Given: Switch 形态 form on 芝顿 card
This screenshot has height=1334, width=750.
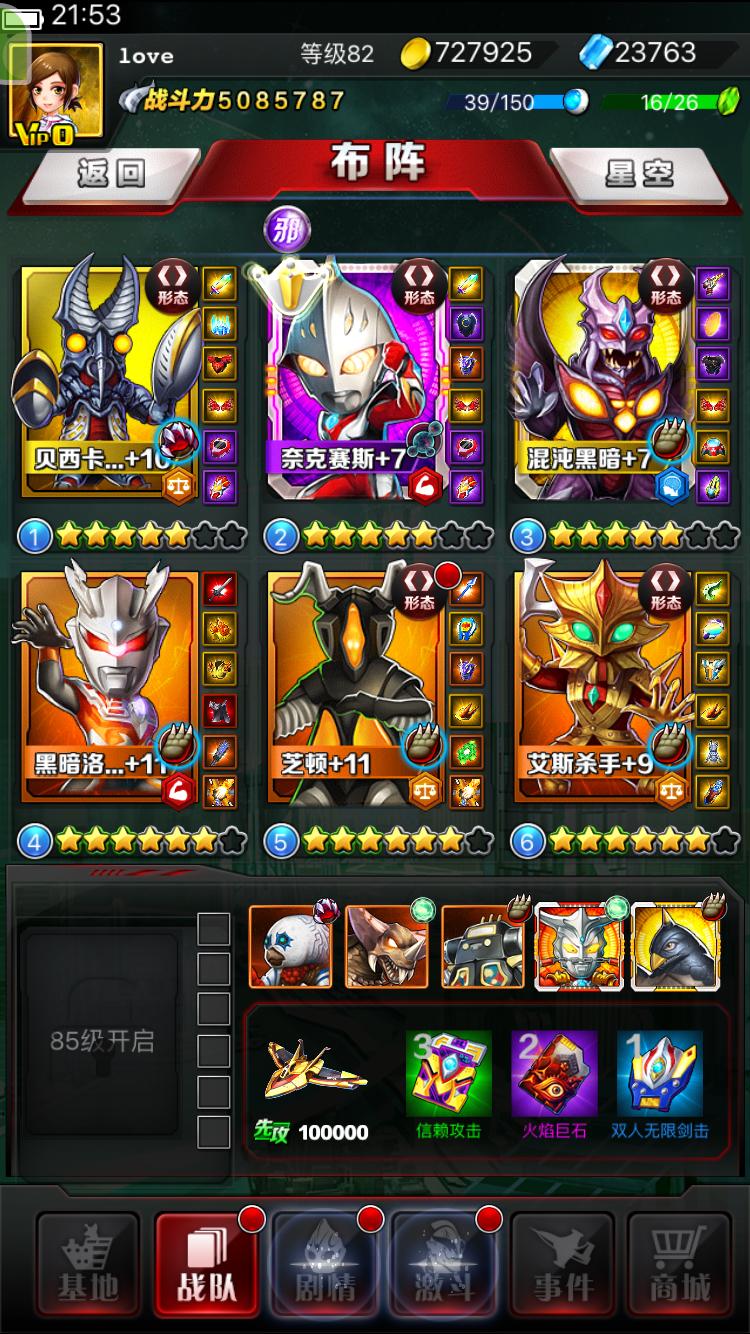Looking at the screenshot, I should point(420,588).
